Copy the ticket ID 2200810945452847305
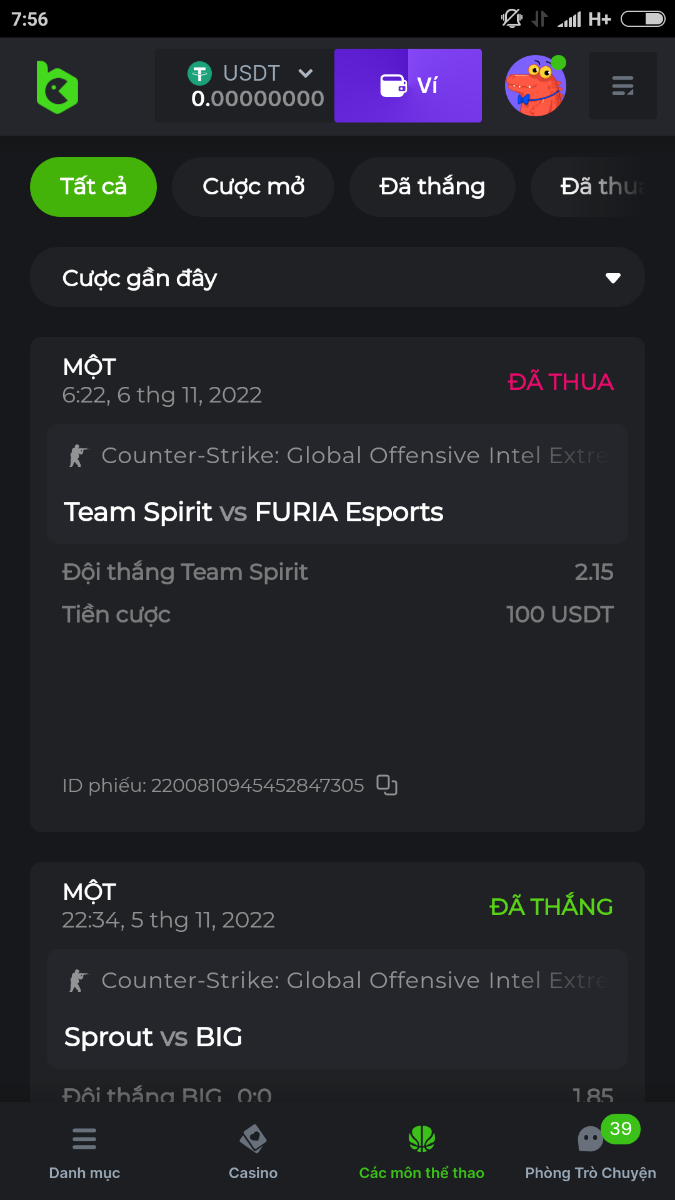 (387, 785)
